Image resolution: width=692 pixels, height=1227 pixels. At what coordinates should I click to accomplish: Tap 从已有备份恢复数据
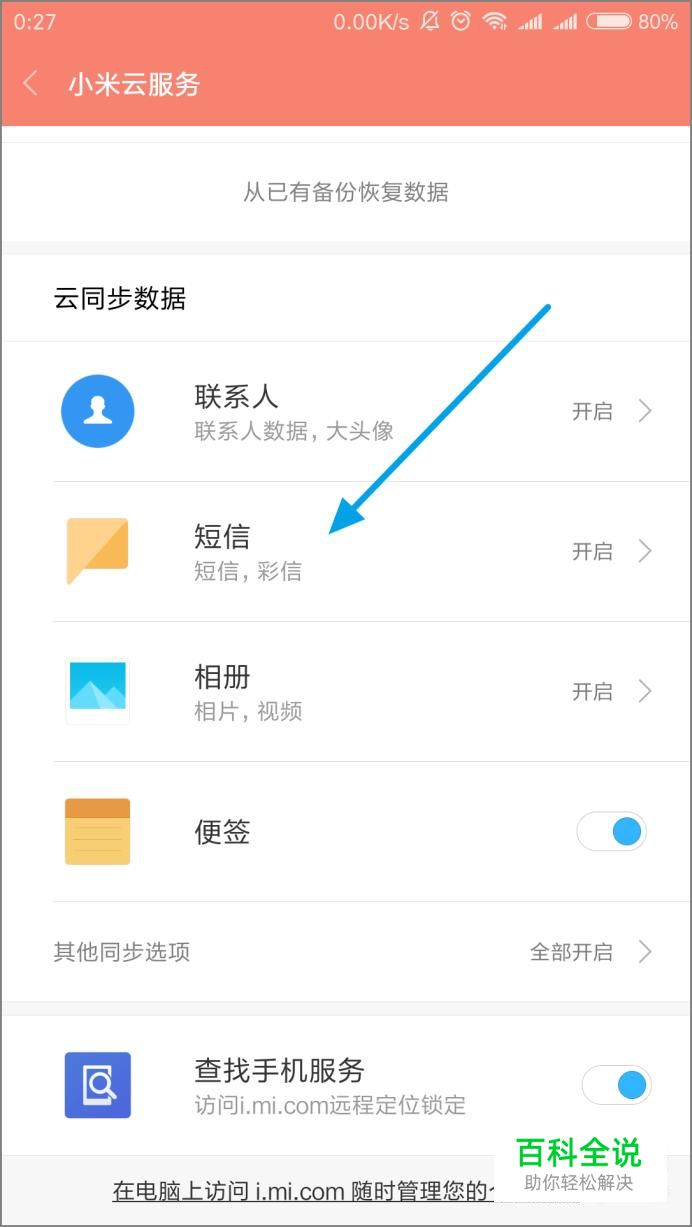[346, 192]
